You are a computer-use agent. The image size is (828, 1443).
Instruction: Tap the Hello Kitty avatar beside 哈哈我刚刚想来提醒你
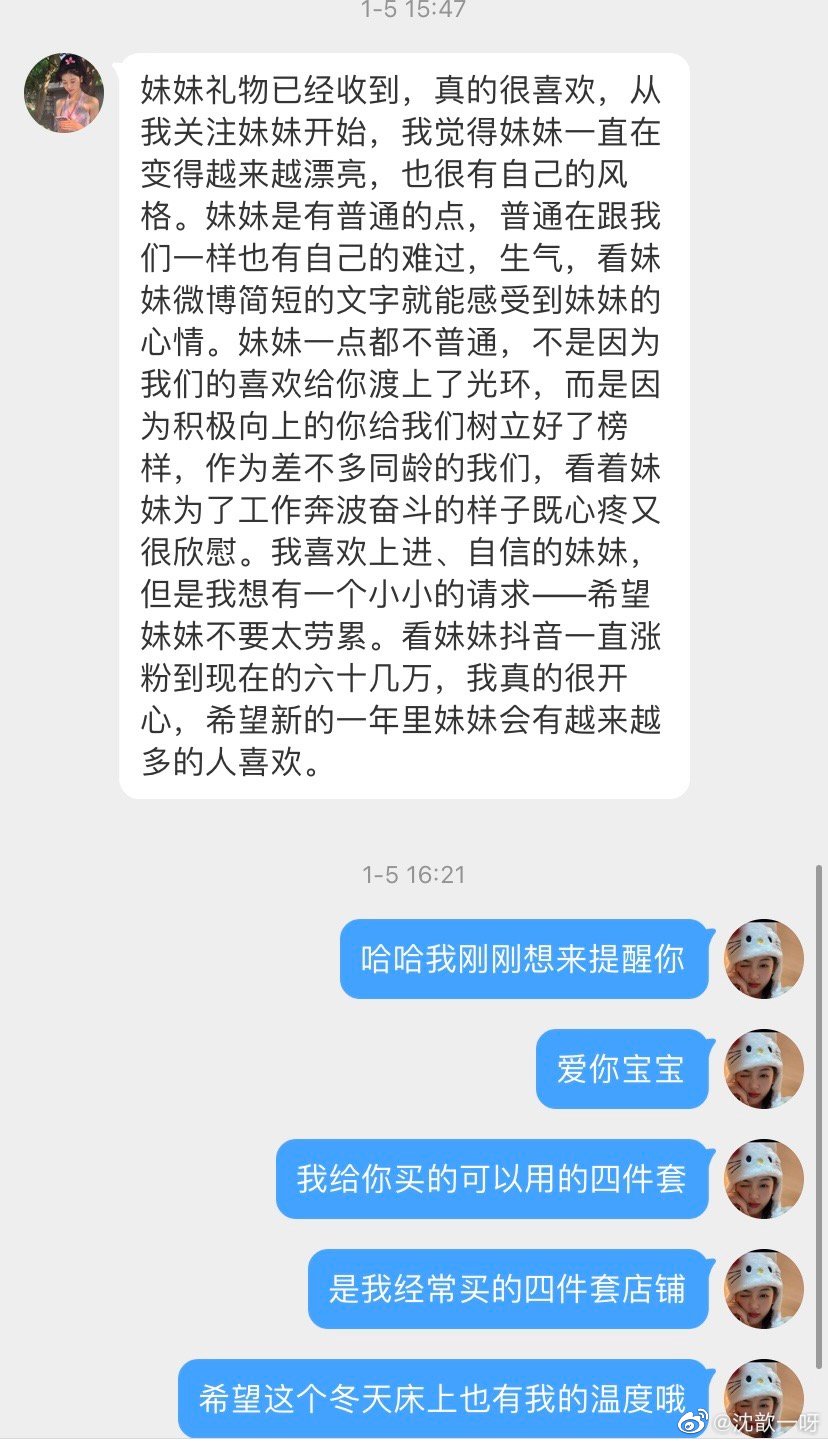(764, 959)
